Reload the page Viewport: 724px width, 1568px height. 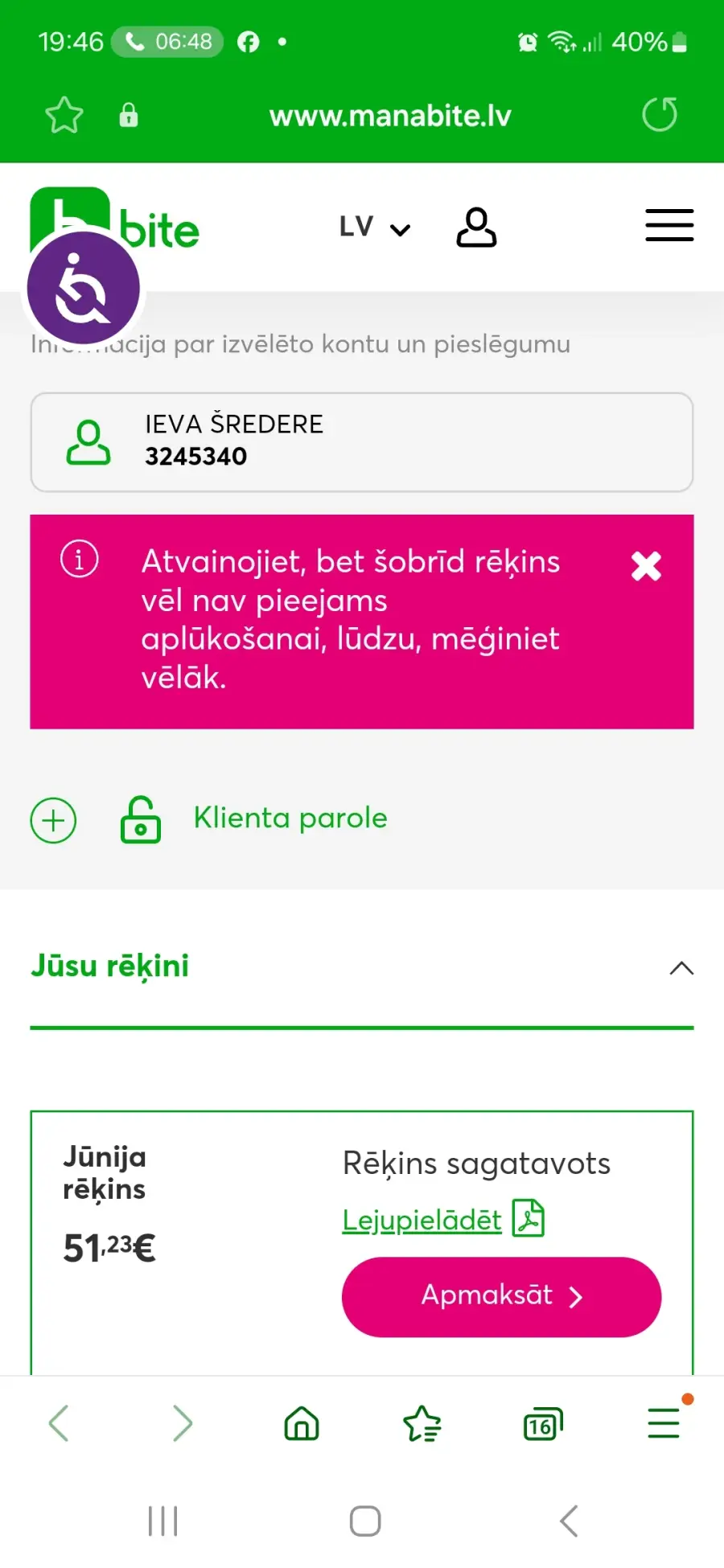[x=660, y=114]
